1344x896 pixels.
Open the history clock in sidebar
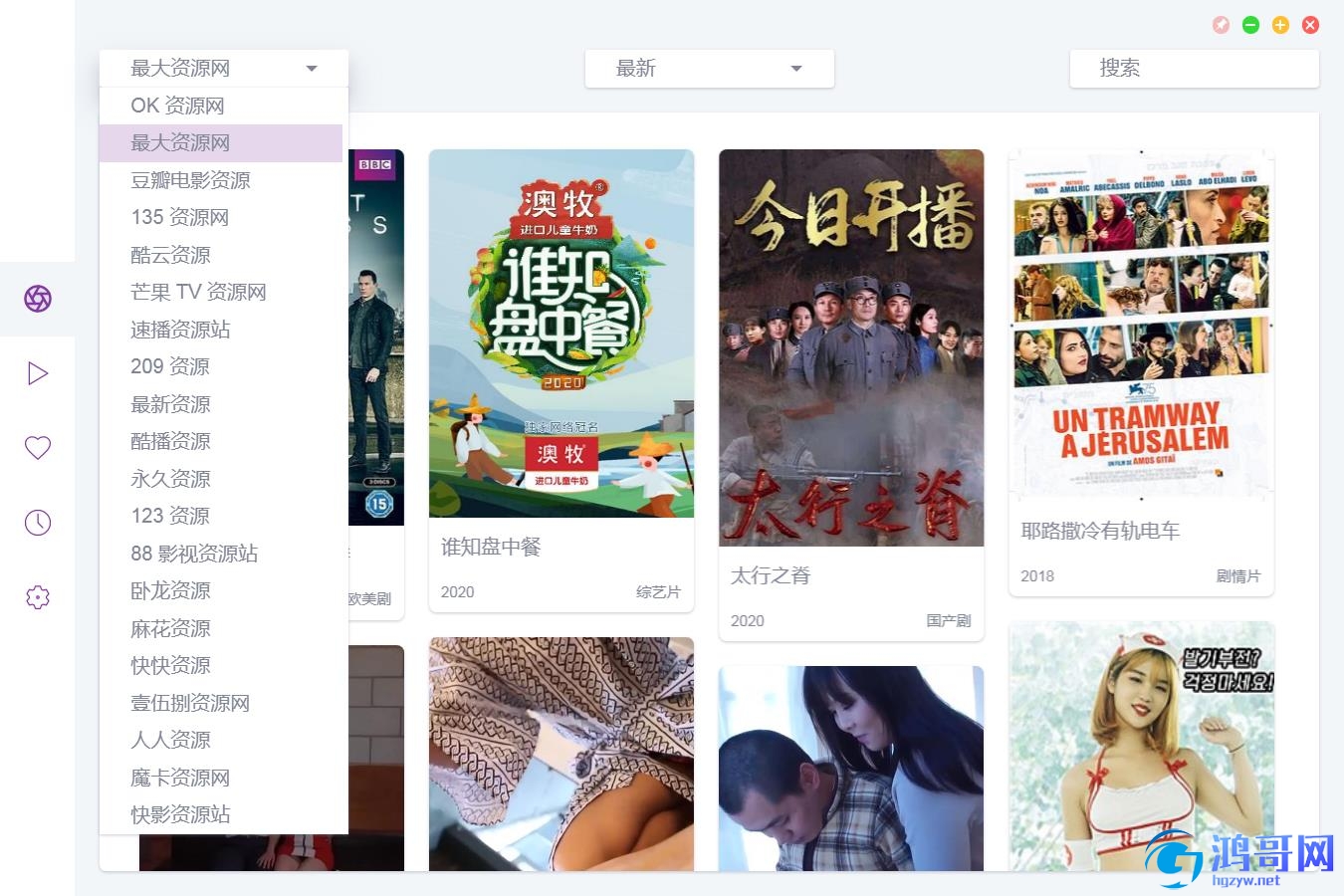coord(38,523)
